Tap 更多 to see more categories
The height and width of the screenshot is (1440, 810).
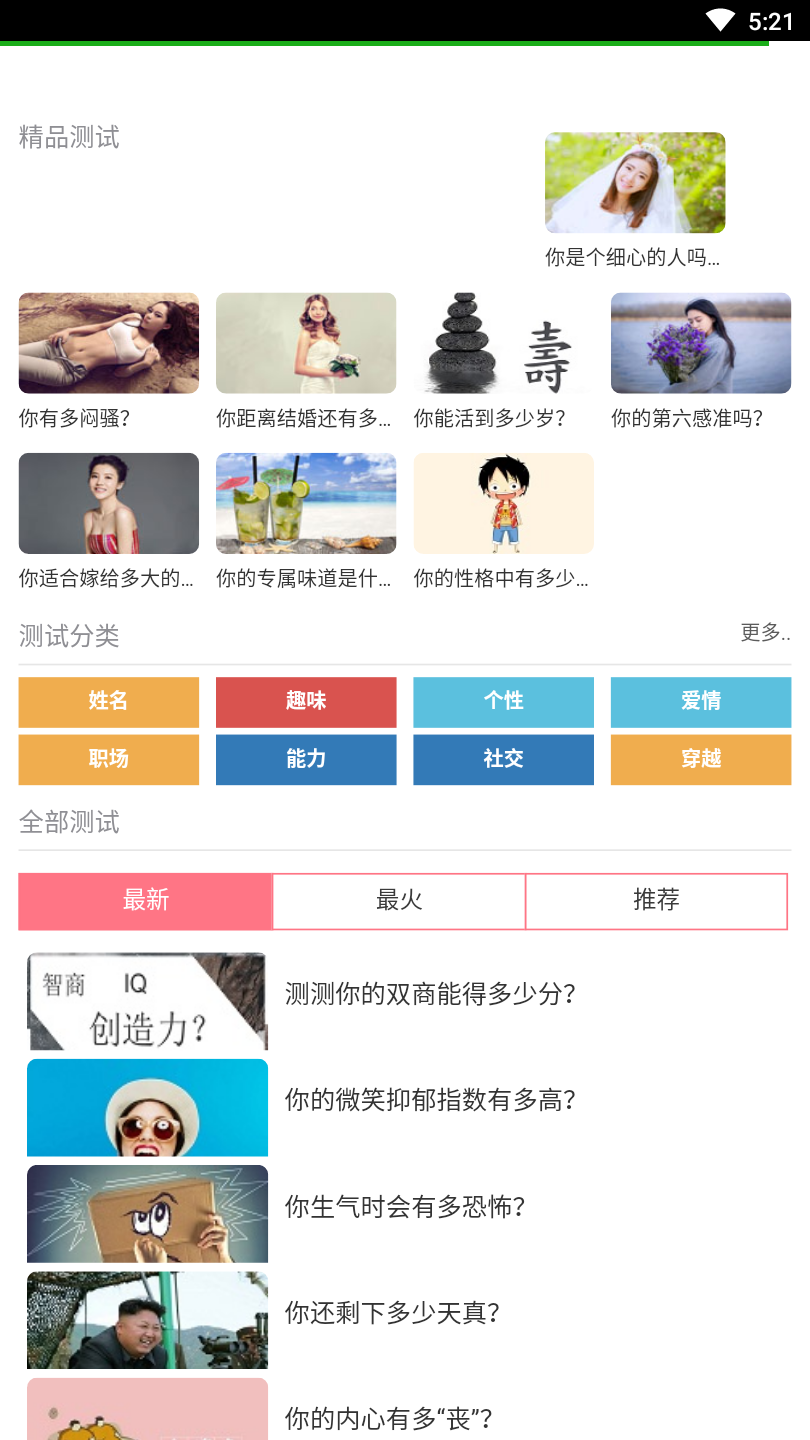click(x=765, y=632)
